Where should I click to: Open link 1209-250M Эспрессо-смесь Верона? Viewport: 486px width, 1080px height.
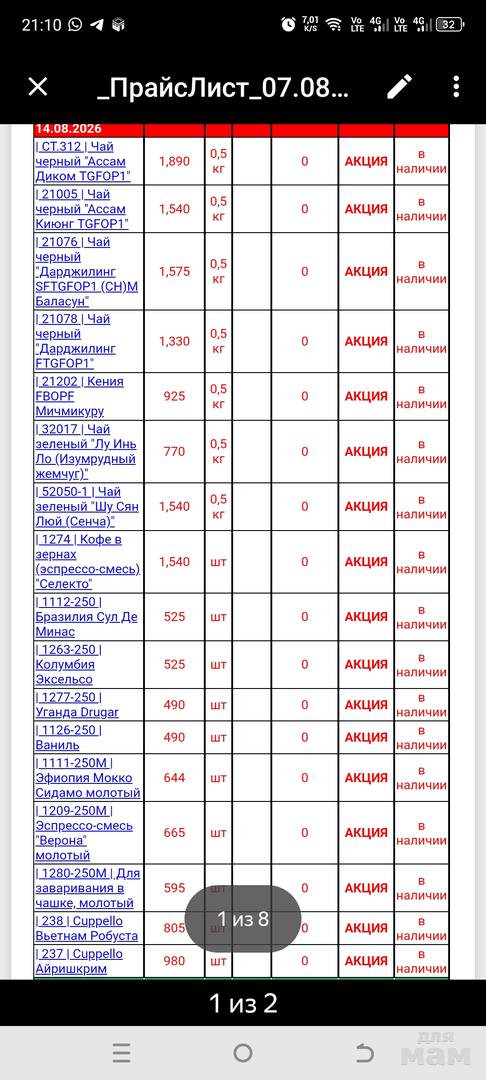84,833
